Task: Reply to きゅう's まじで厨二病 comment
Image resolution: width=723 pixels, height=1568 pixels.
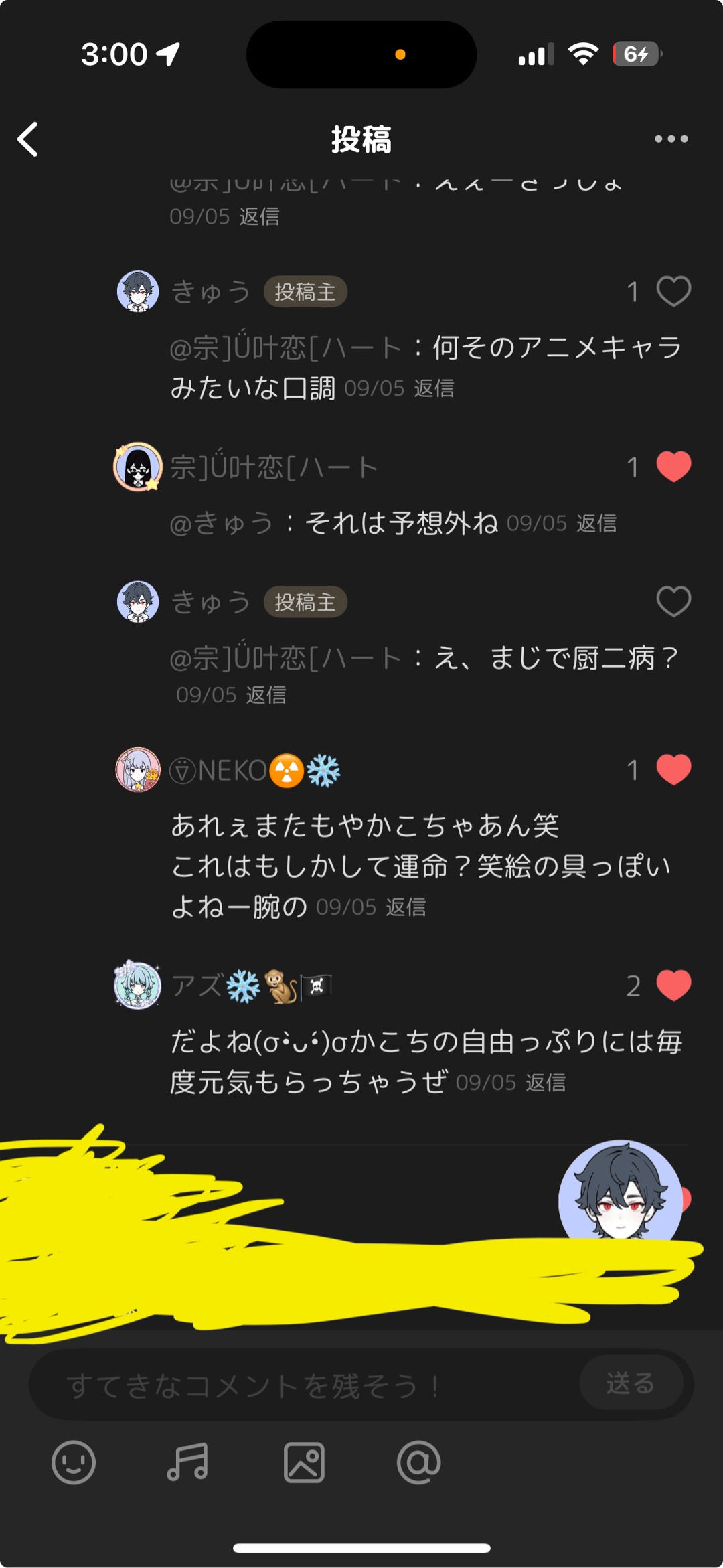Action: [266, 696]
